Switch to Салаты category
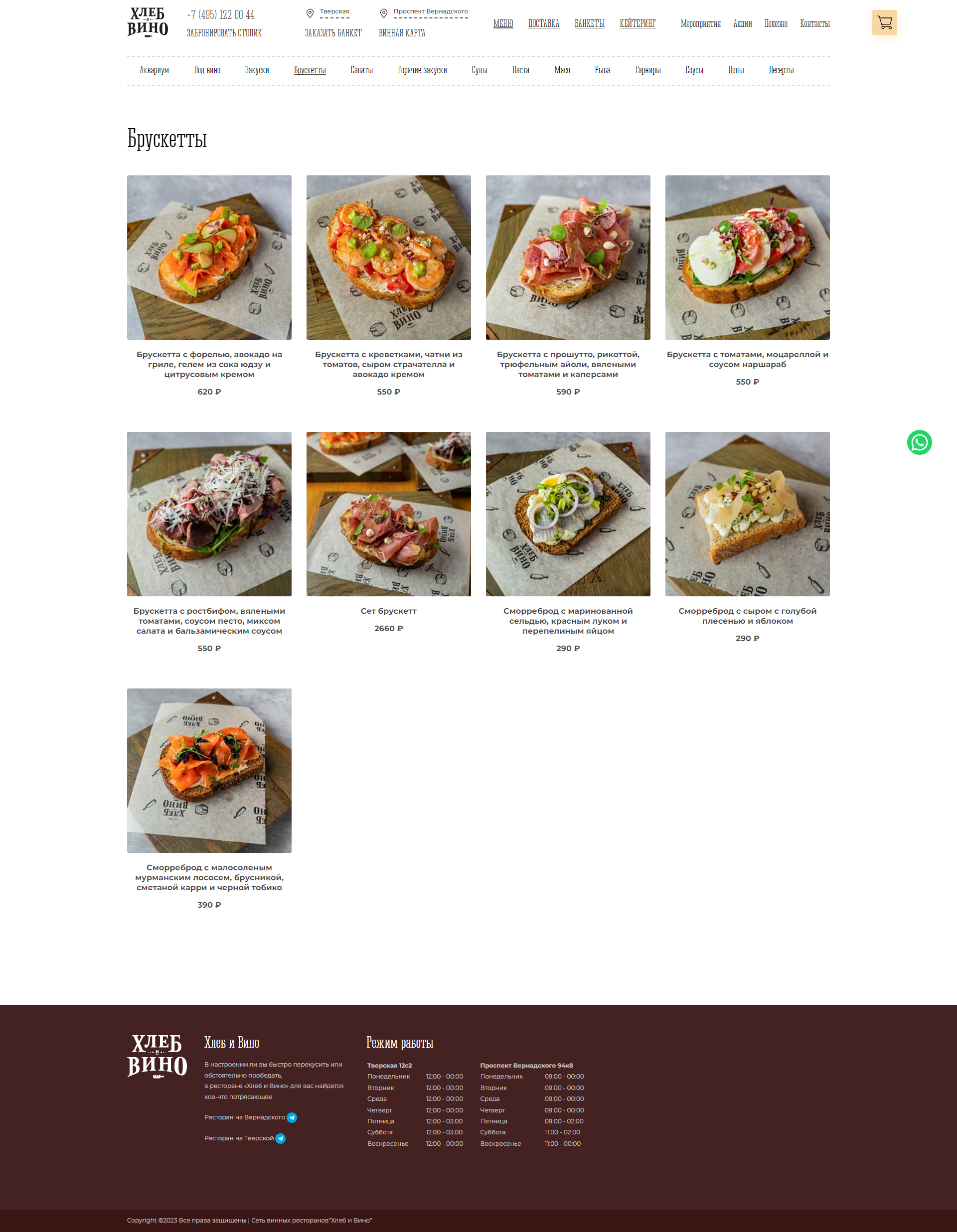957x1232 pixels. (362, 70)
